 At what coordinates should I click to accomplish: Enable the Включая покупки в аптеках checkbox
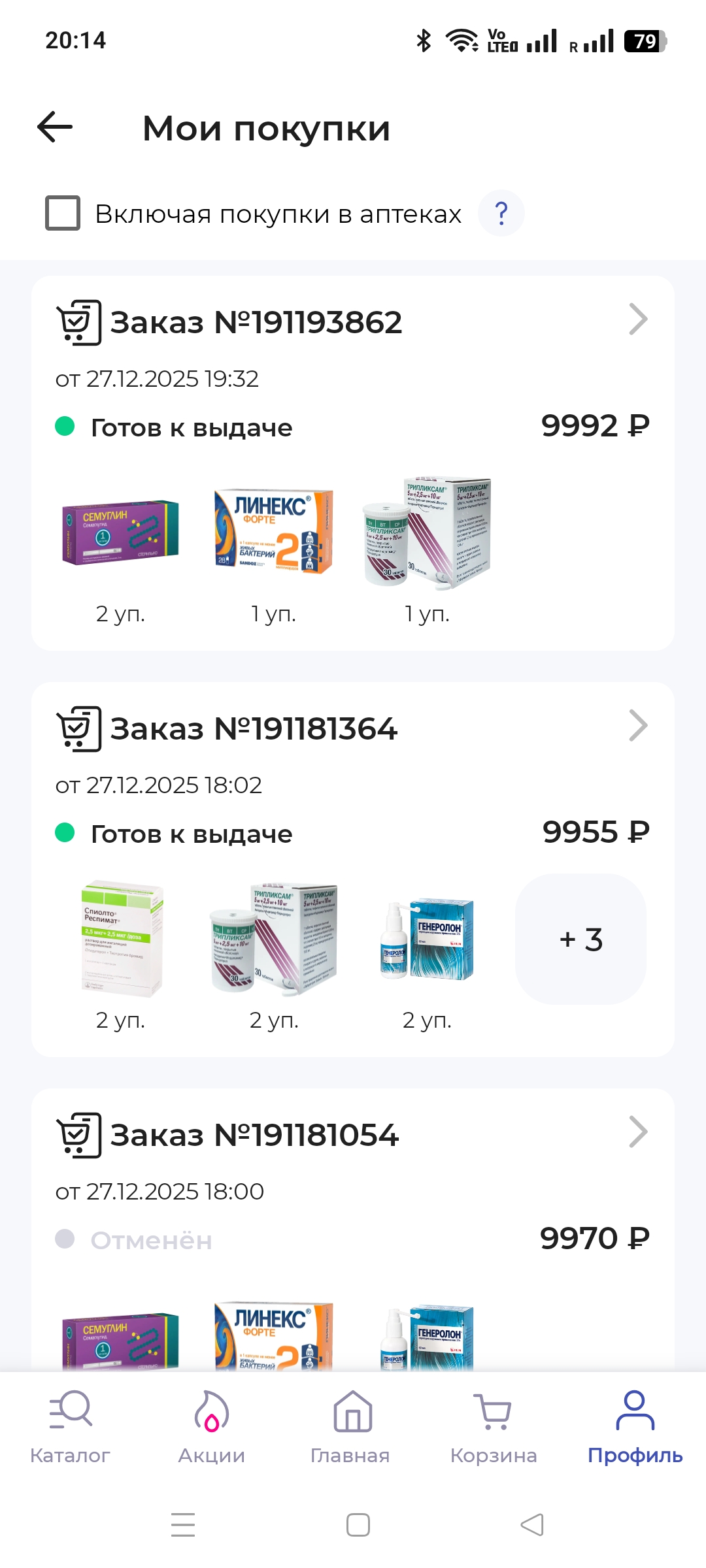click(63, 213)
